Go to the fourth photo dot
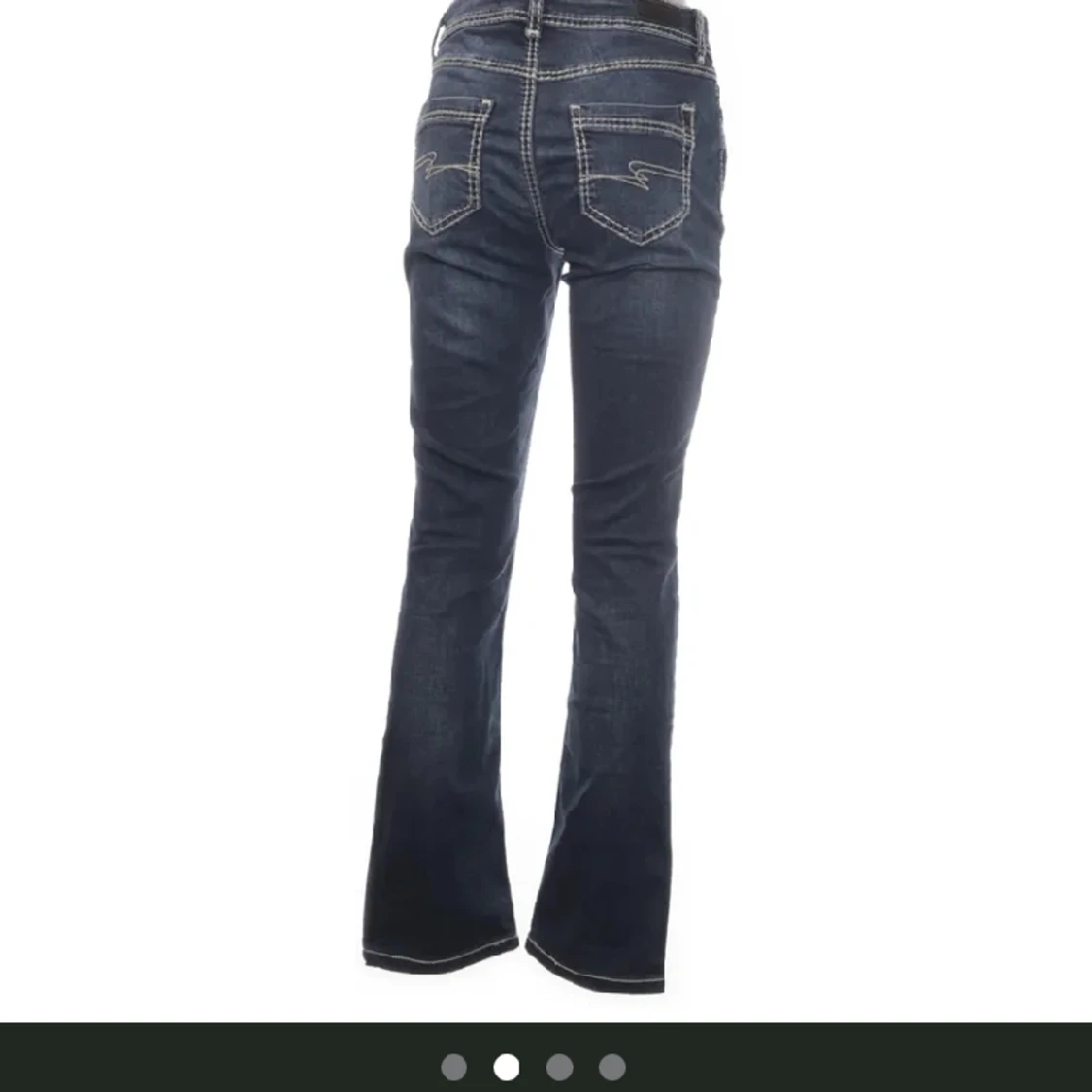The width and height of the screenshot is (1092, 1092). coord(612,1068)
